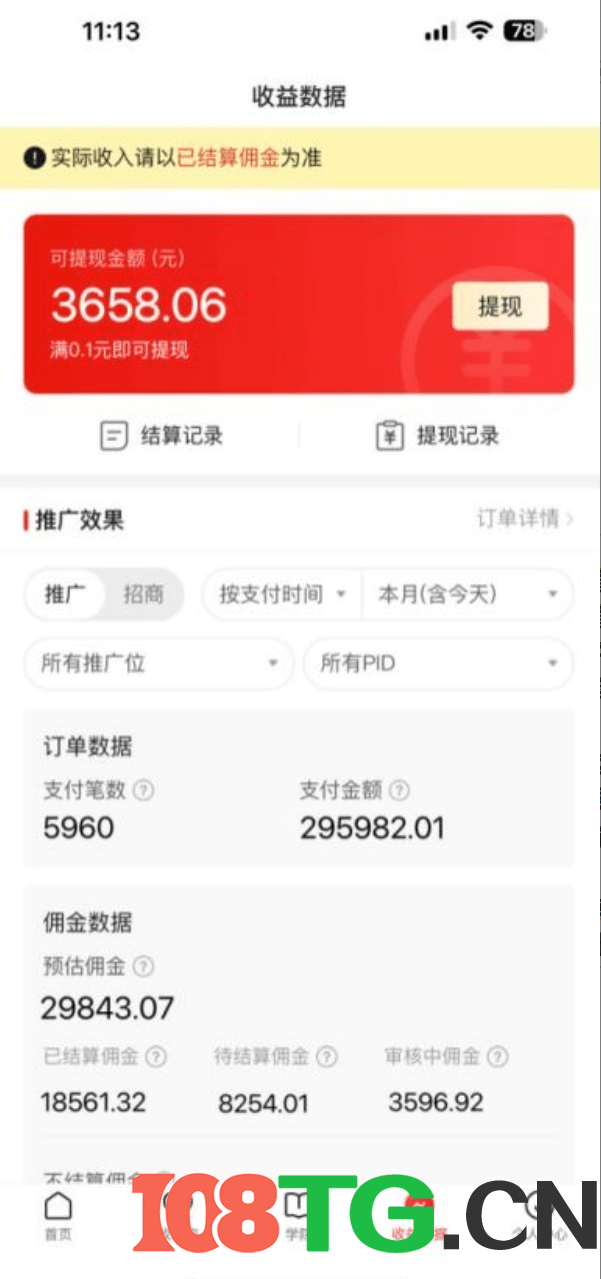Open 订单详情 order details

click(x=524, y=519)
